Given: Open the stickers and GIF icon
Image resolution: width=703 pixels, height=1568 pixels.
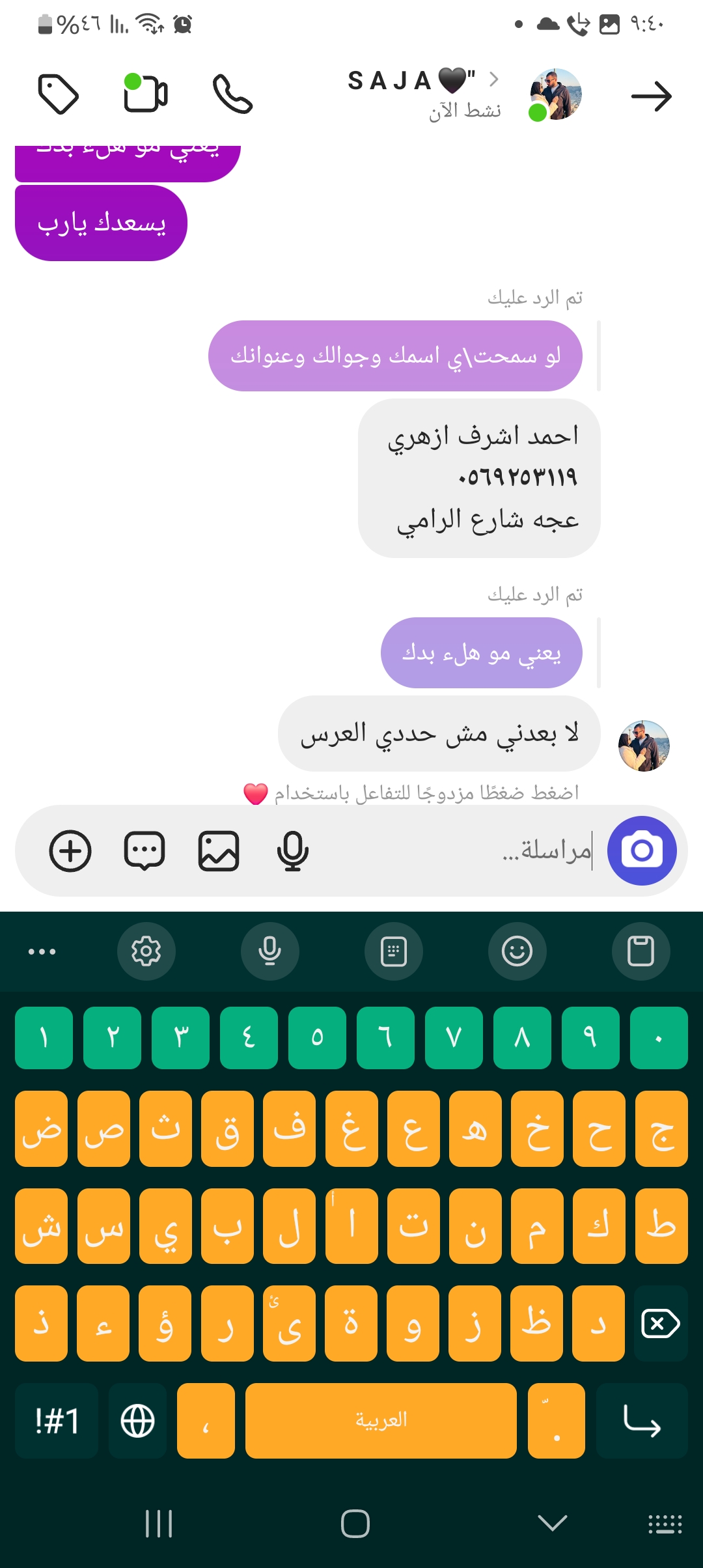Looking at the screenshot, I should (145, 850).
